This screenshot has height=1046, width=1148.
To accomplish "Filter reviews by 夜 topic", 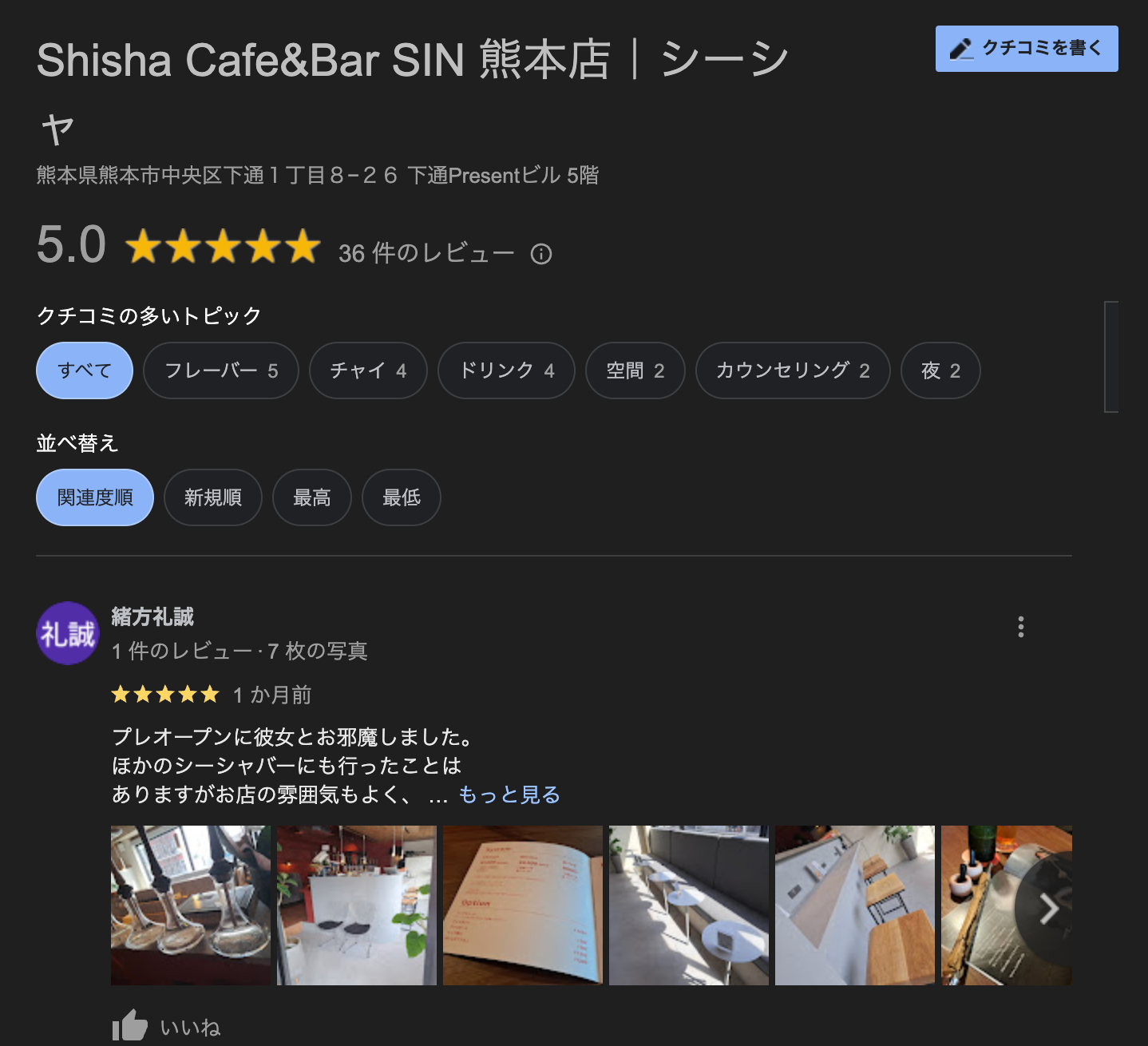I will pos(940,370).
